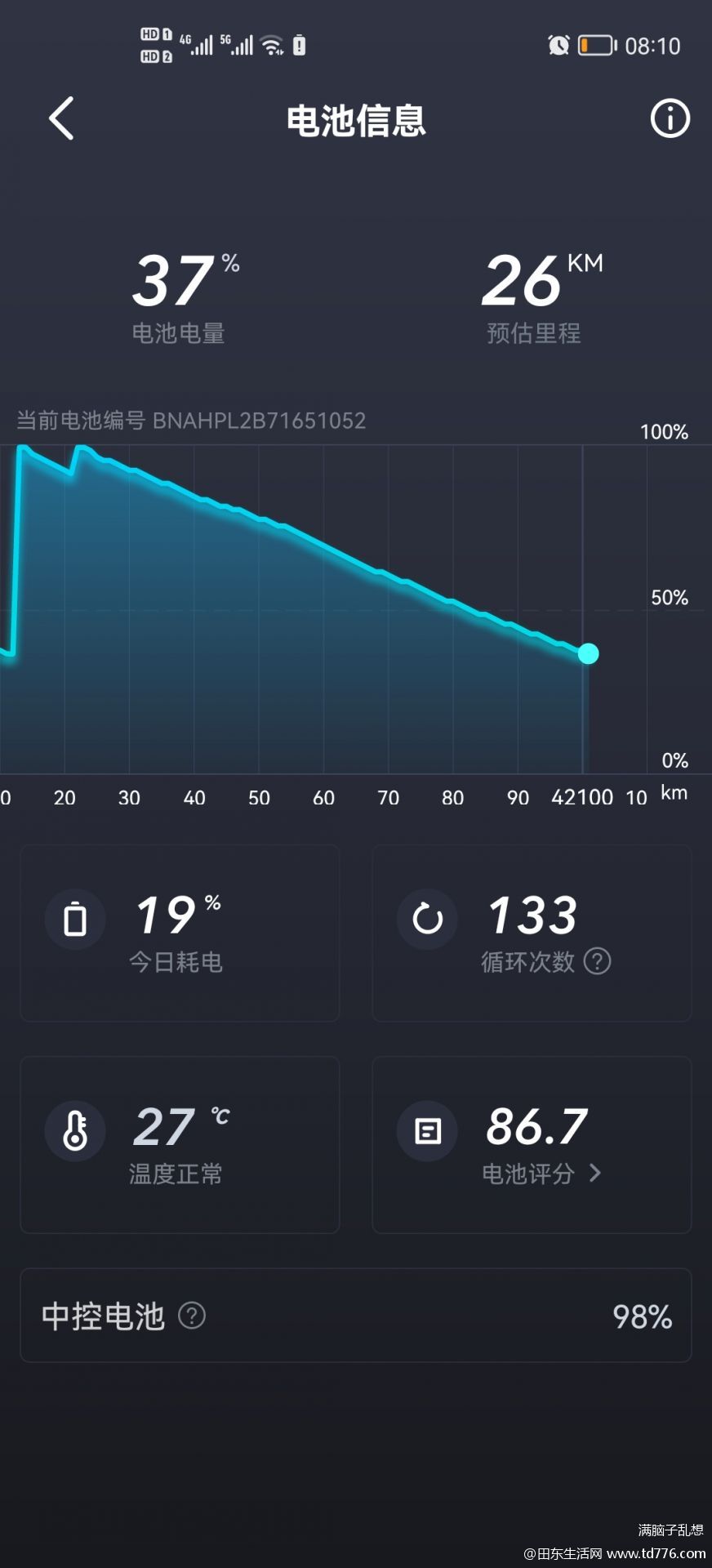The image size is (712, 1568).
Task: Open the info icon in the top bar
Action: click(670, 118)
